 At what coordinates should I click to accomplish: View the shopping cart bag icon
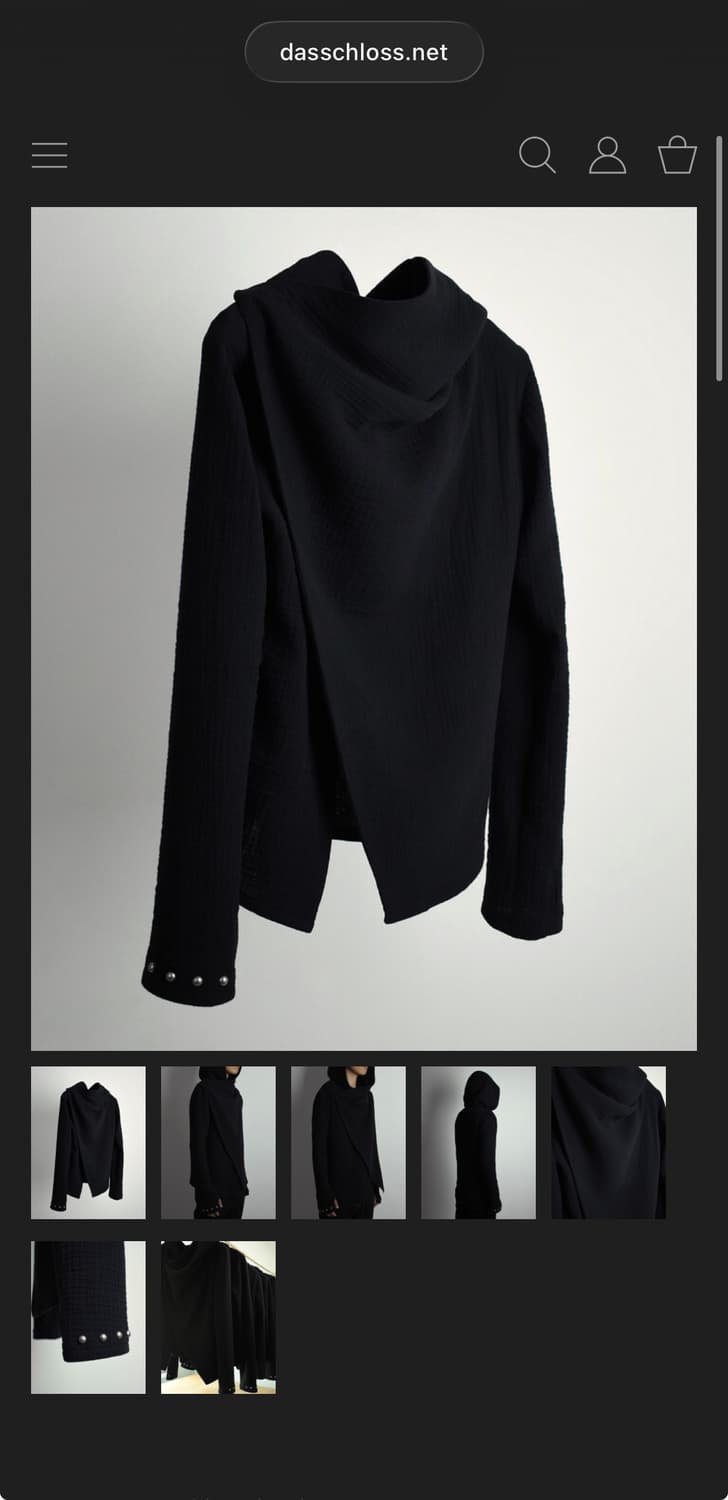tap(677, 155)
